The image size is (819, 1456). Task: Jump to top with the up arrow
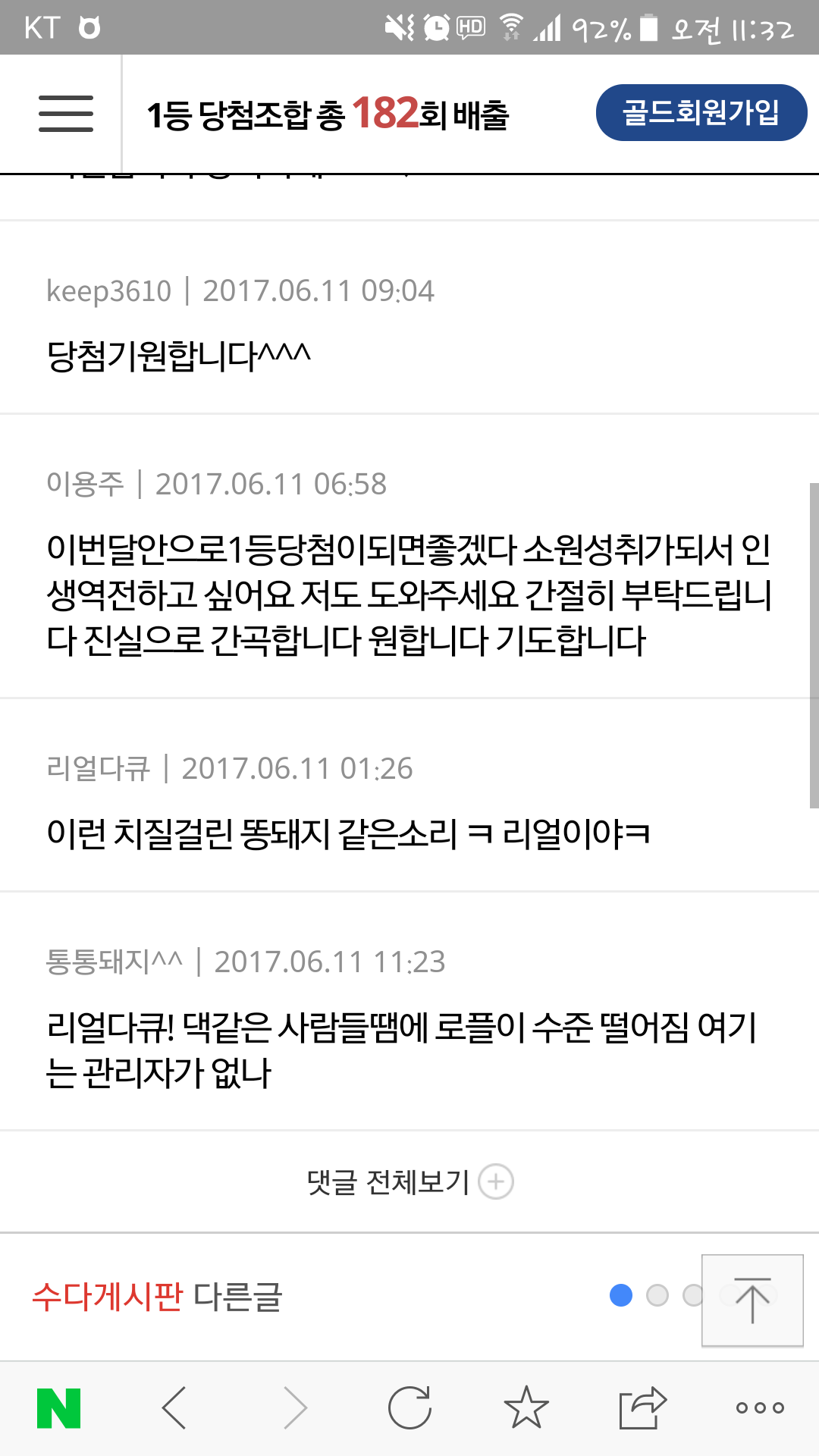click(752, 1301)
